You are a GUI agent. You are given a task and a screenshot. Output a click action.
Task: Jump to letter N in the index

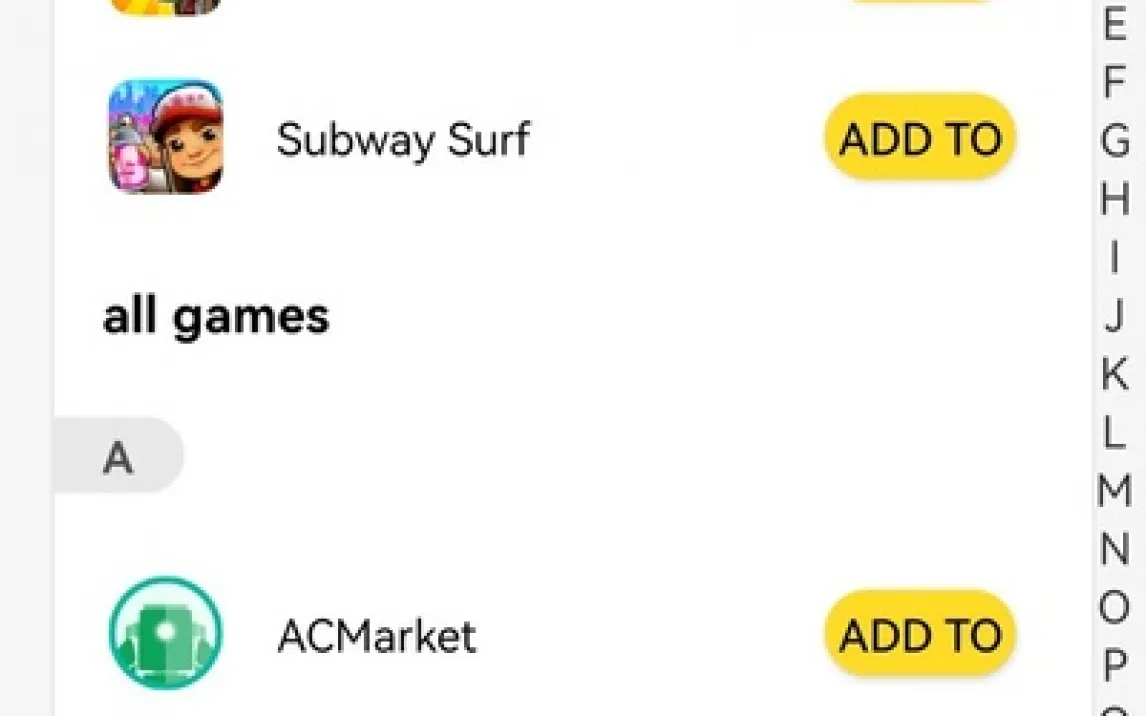[1115, 549]
